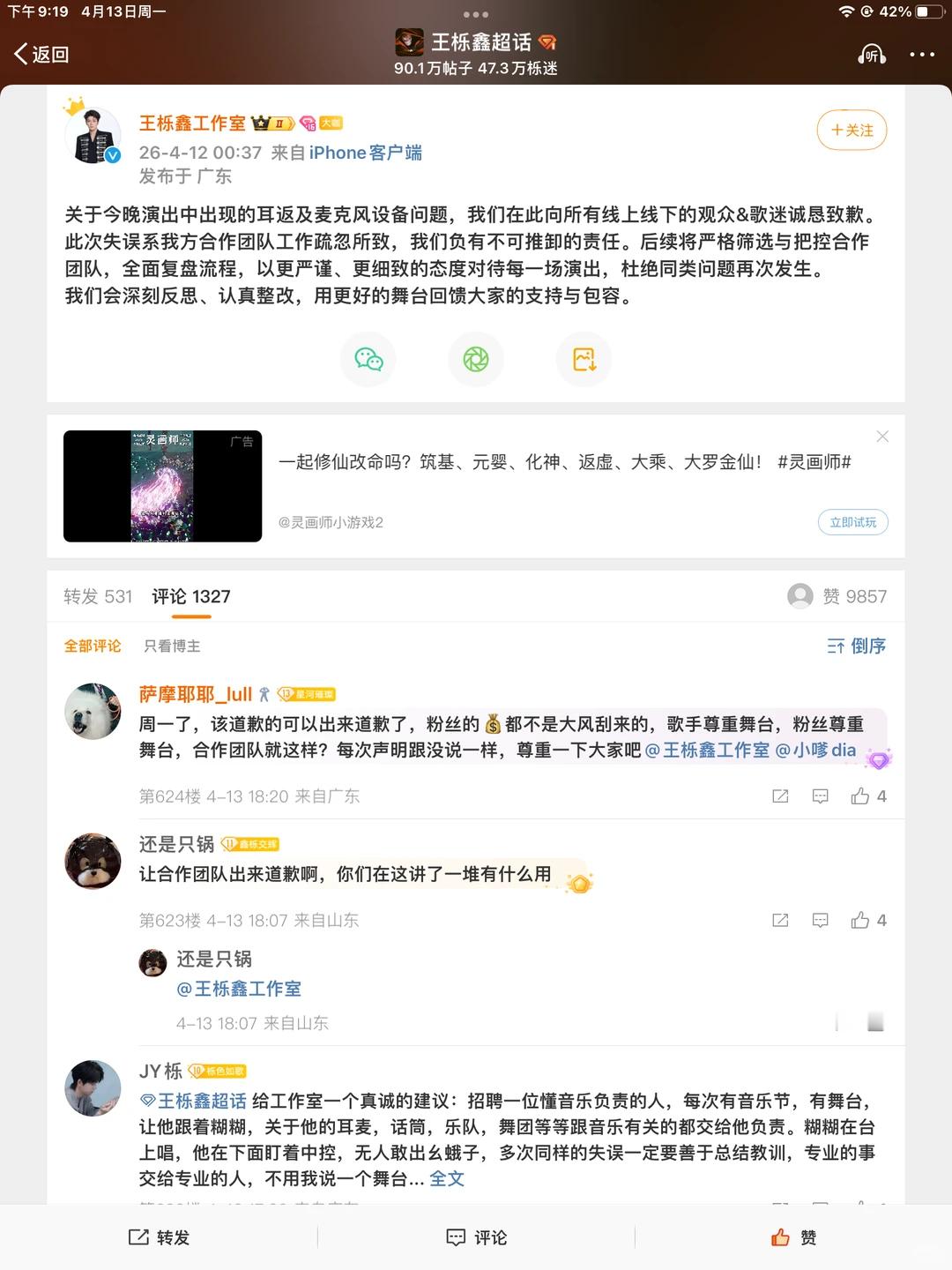The height and width of the screenshot is (1270, 952).
Task: Tap the save-as-image icon below the post
Action: pyautogui.click(x=584, y=359)
